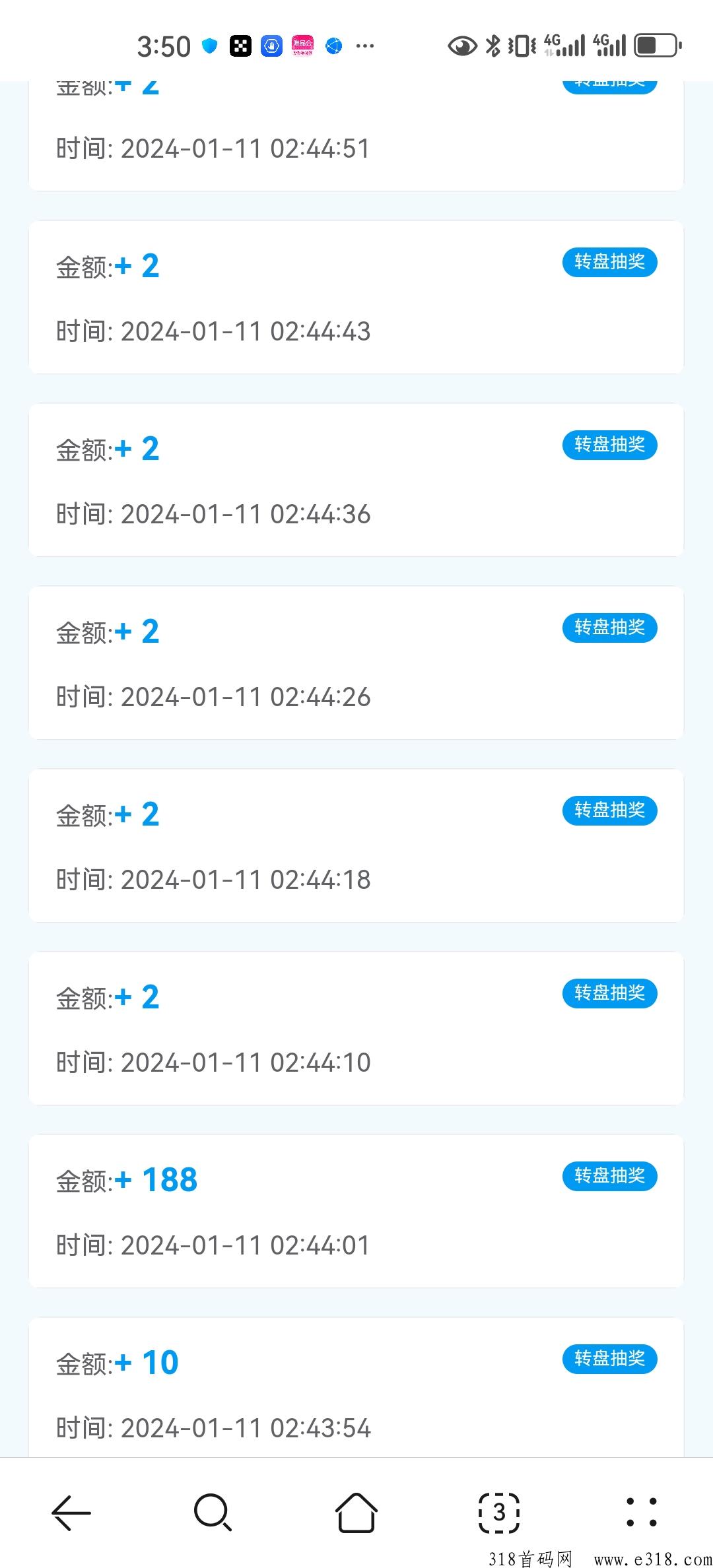713x1568 pixels.
Task: Open the browser search icon
Action: (213, 1512)
